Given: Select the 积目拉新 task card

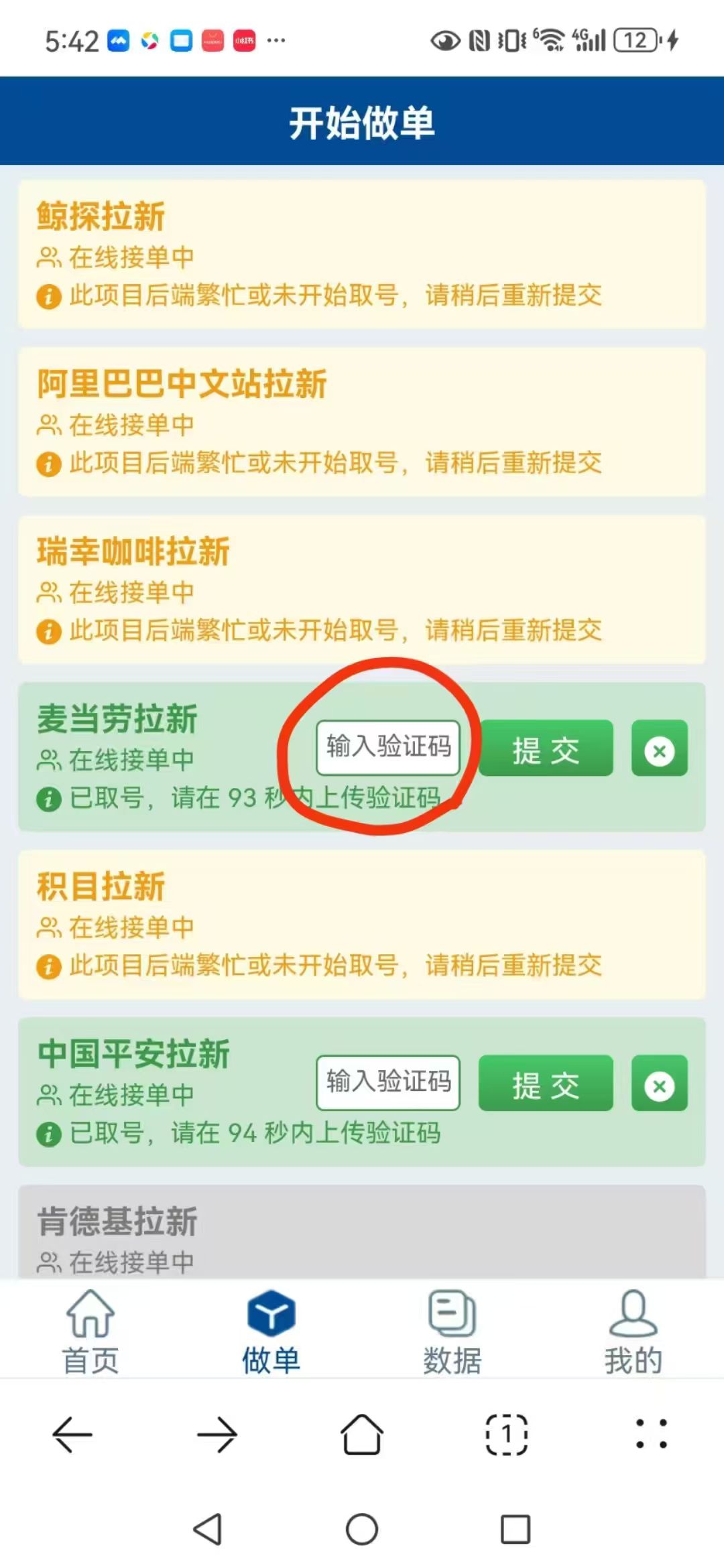Looking at the screenshot, I should coord(362,924).
